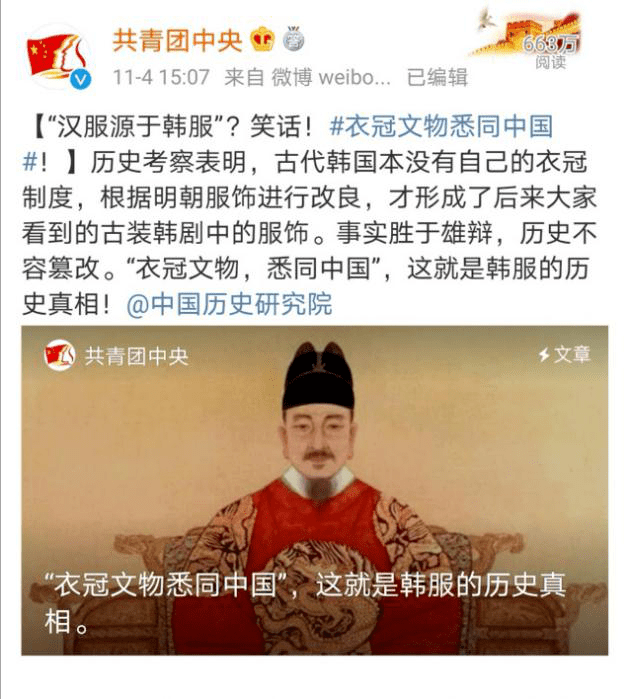Open the @中国历史研究院 mention
The image size is (629, 699).
click(230, 305)
